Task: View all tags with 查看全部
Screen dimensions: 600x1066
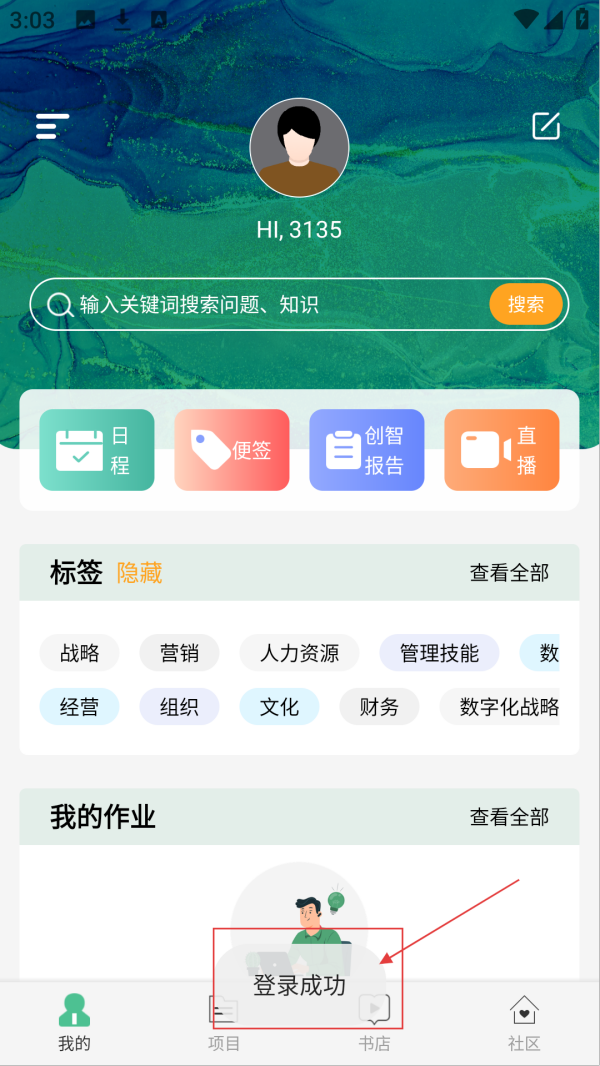Action: [509, 573]
